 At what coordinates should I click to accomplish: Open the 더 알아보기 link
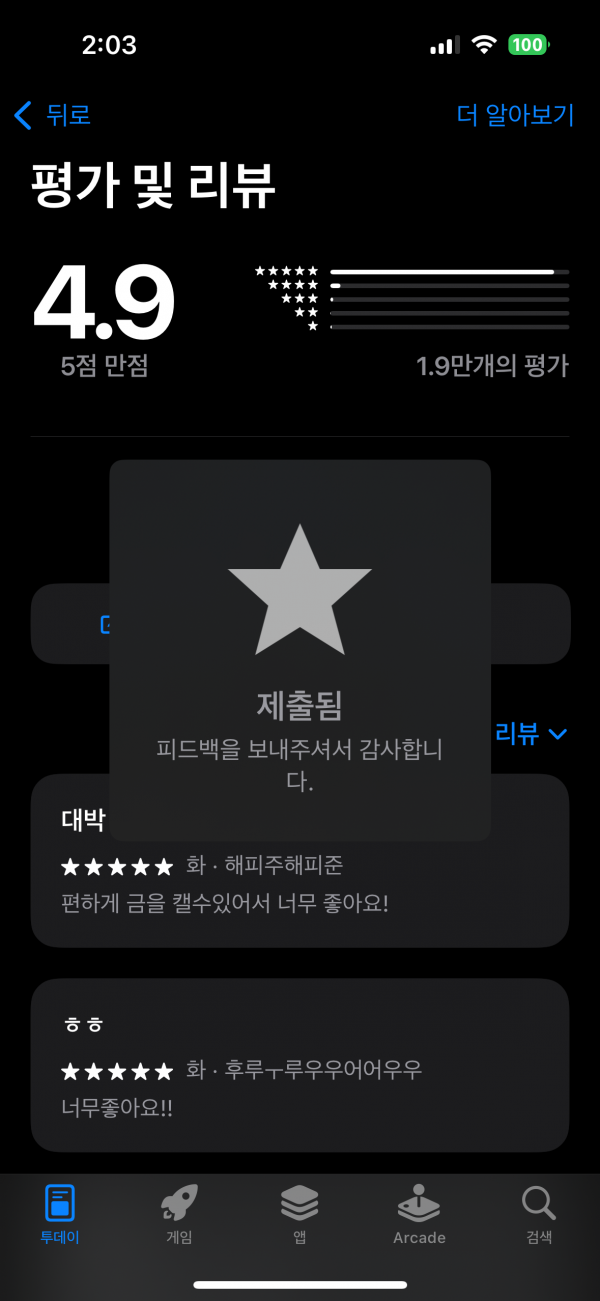(515, 115)
